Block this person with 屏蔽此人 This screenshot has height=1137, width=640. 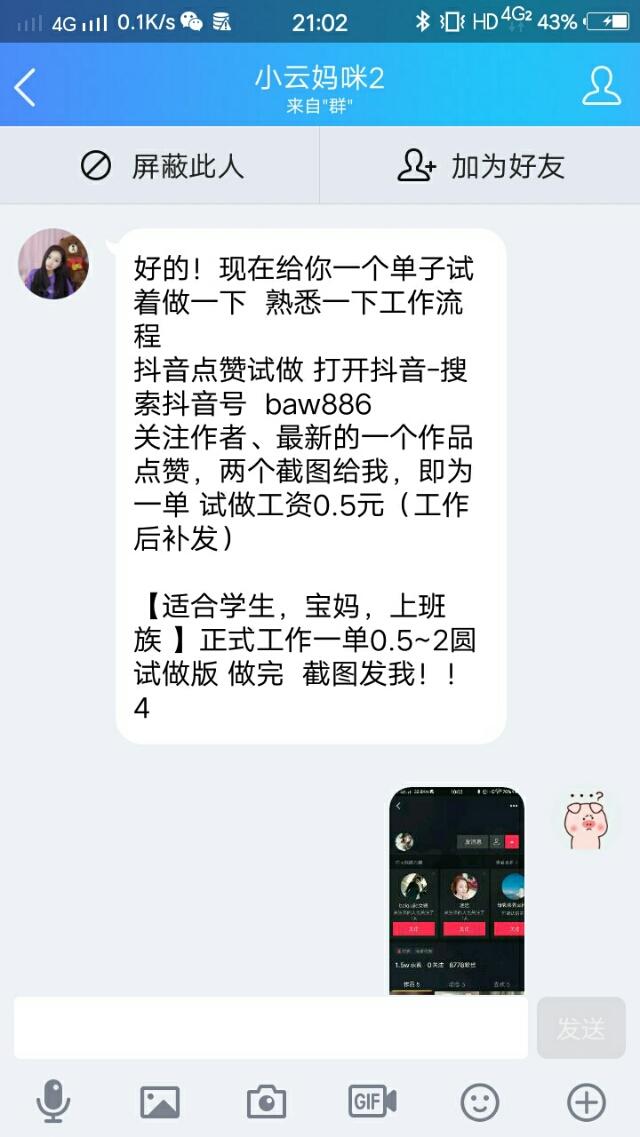(x=161, y=166)
